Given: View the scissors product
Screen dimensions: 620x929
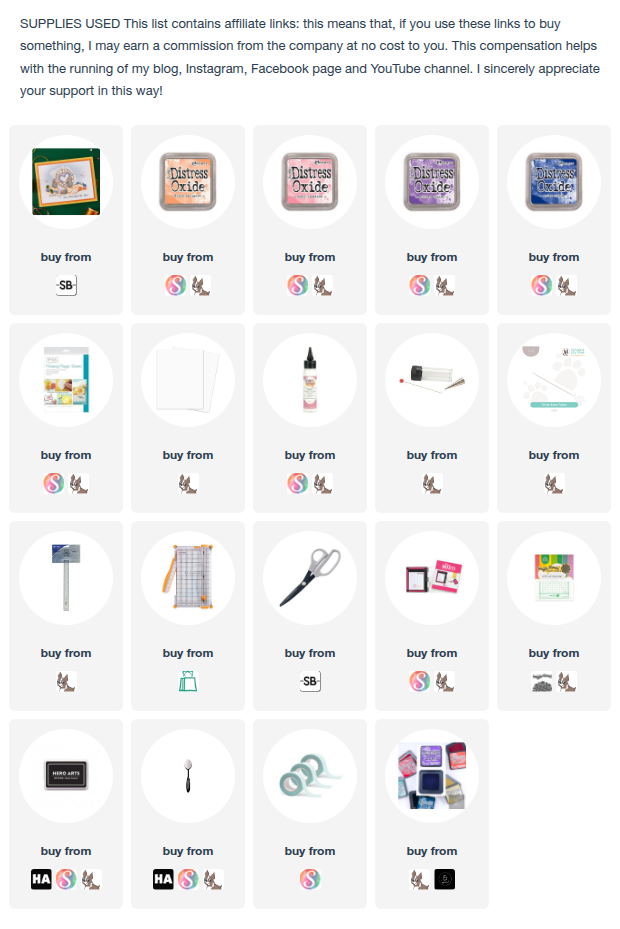Looking at the screenshot, I should click(310, 577).
